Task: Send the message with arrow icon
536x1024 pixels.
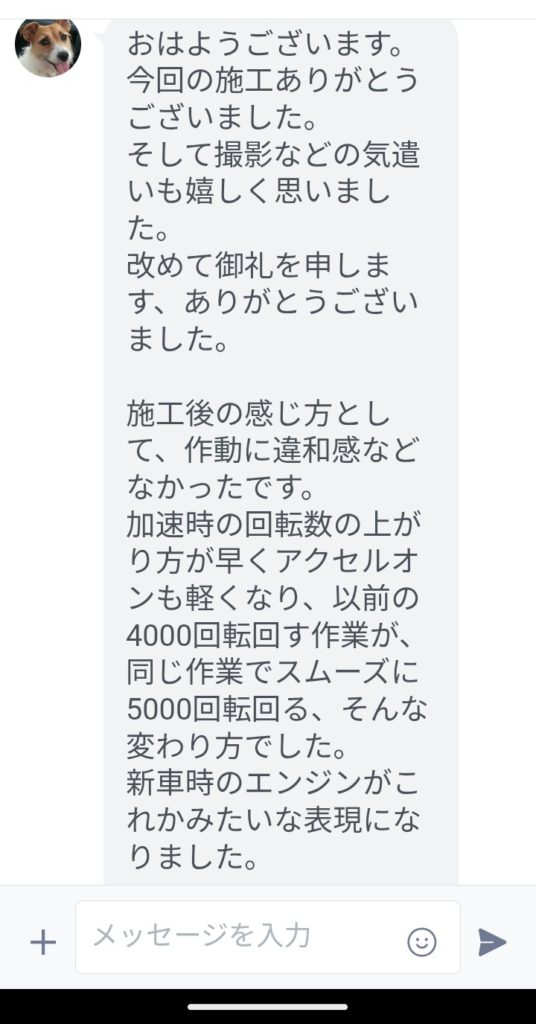Action: [x=492, y=942]
